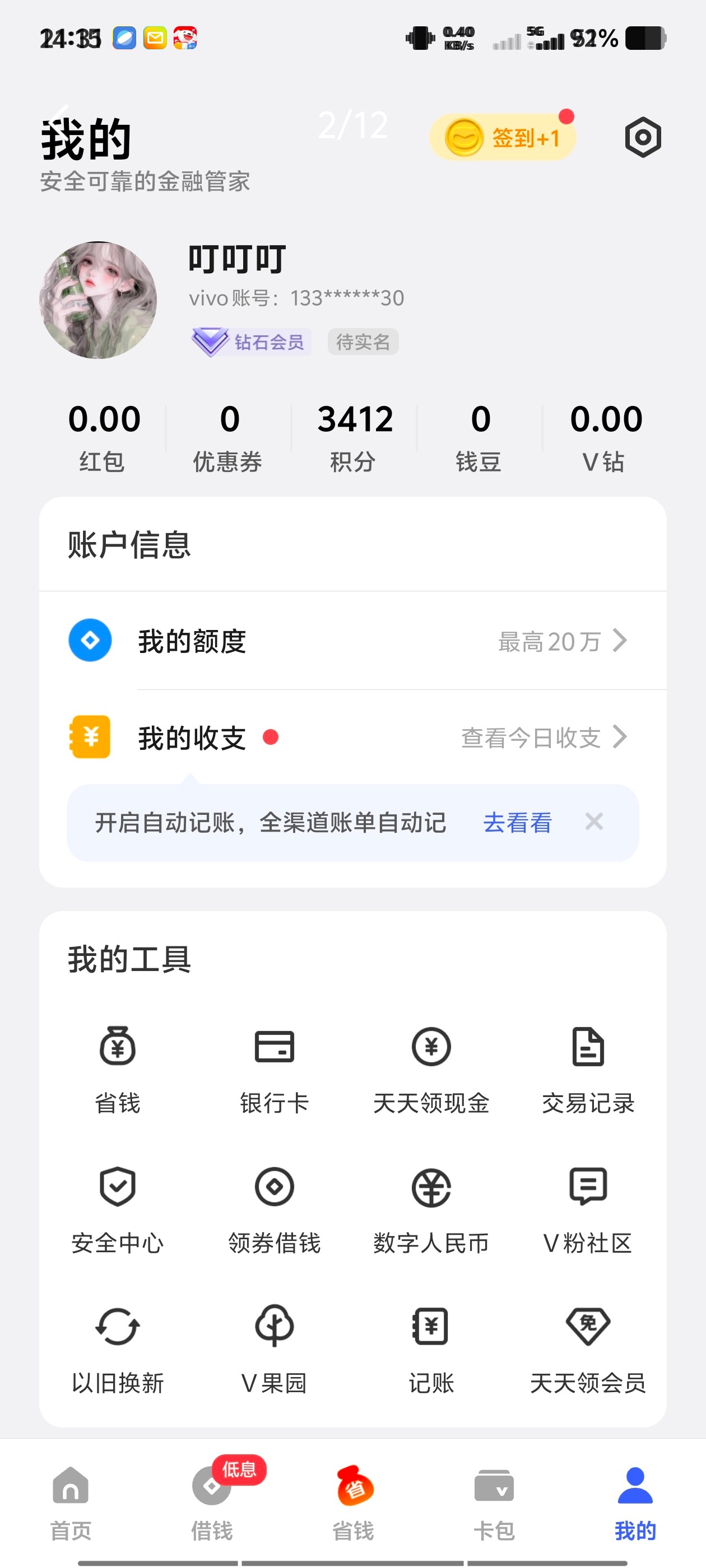
Task: Switch to the 借钱 tab
Action: tap(212, 1502)
